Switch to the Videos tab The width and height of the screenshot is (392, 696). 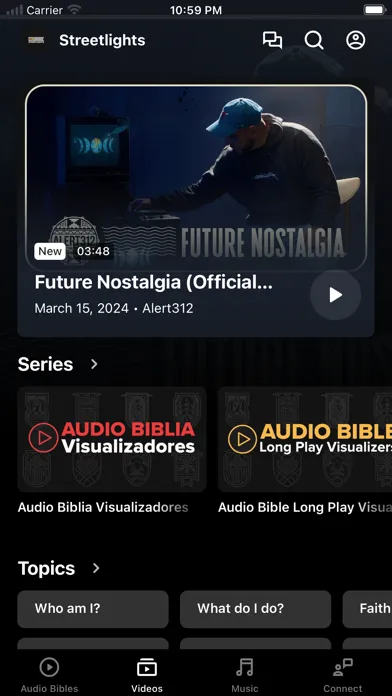pyautogui.click(x=147, y=675)
